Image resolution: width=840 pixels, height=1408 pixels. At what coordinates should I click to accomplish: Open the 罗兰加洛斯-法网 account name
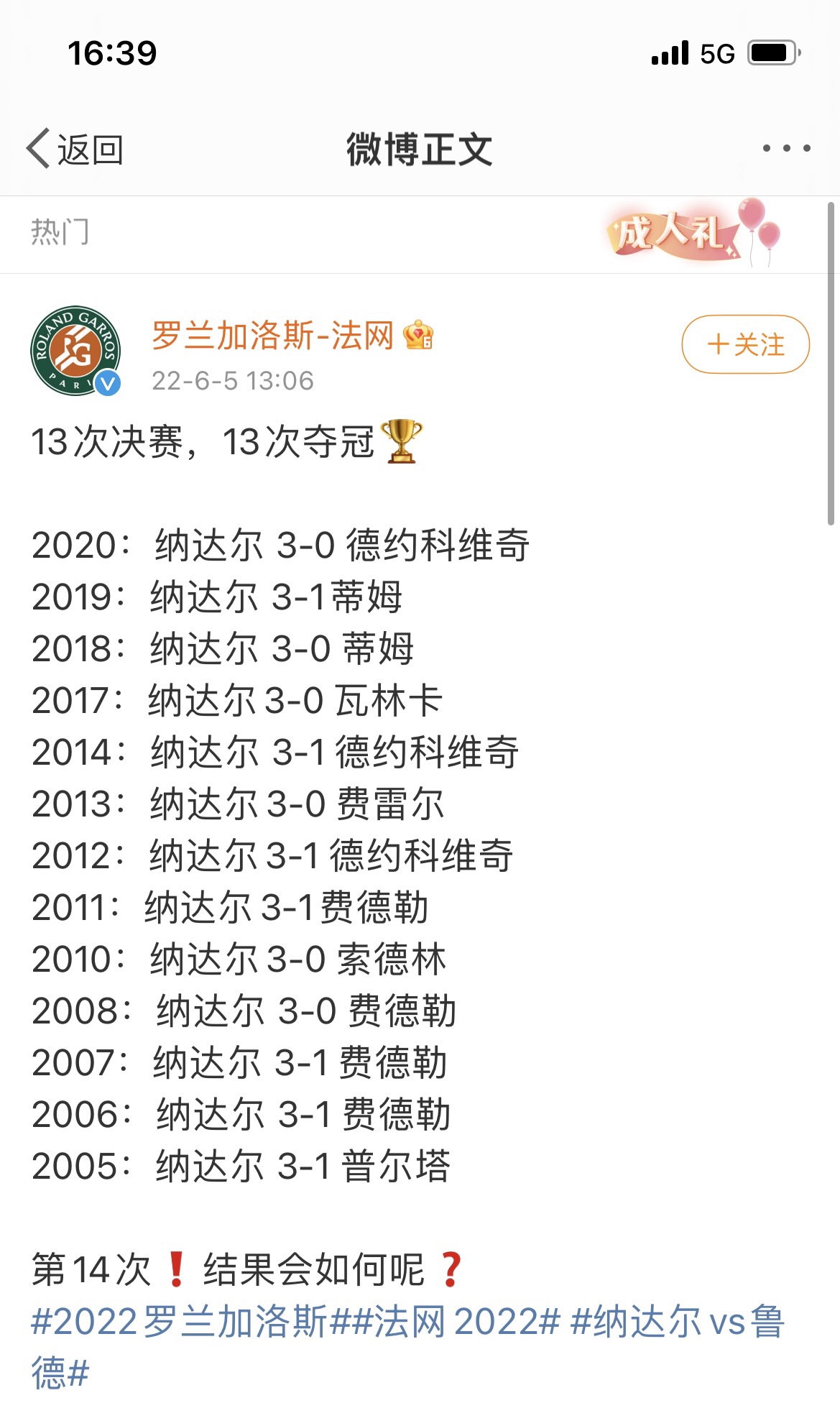pyautogui.click(x=273, y=336)
